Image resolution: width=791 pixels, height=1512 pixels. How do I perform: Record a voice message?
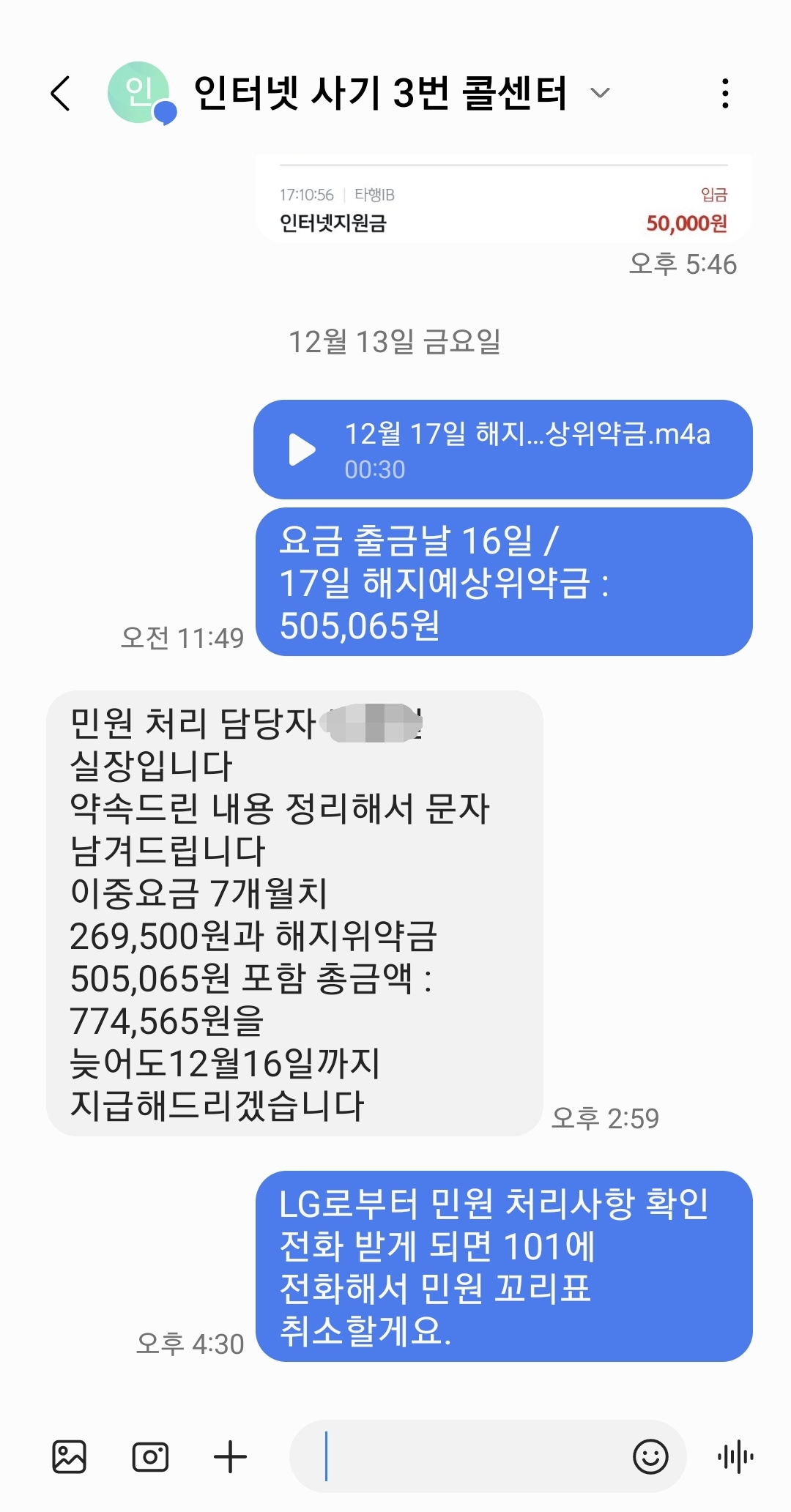(735, 1456)
